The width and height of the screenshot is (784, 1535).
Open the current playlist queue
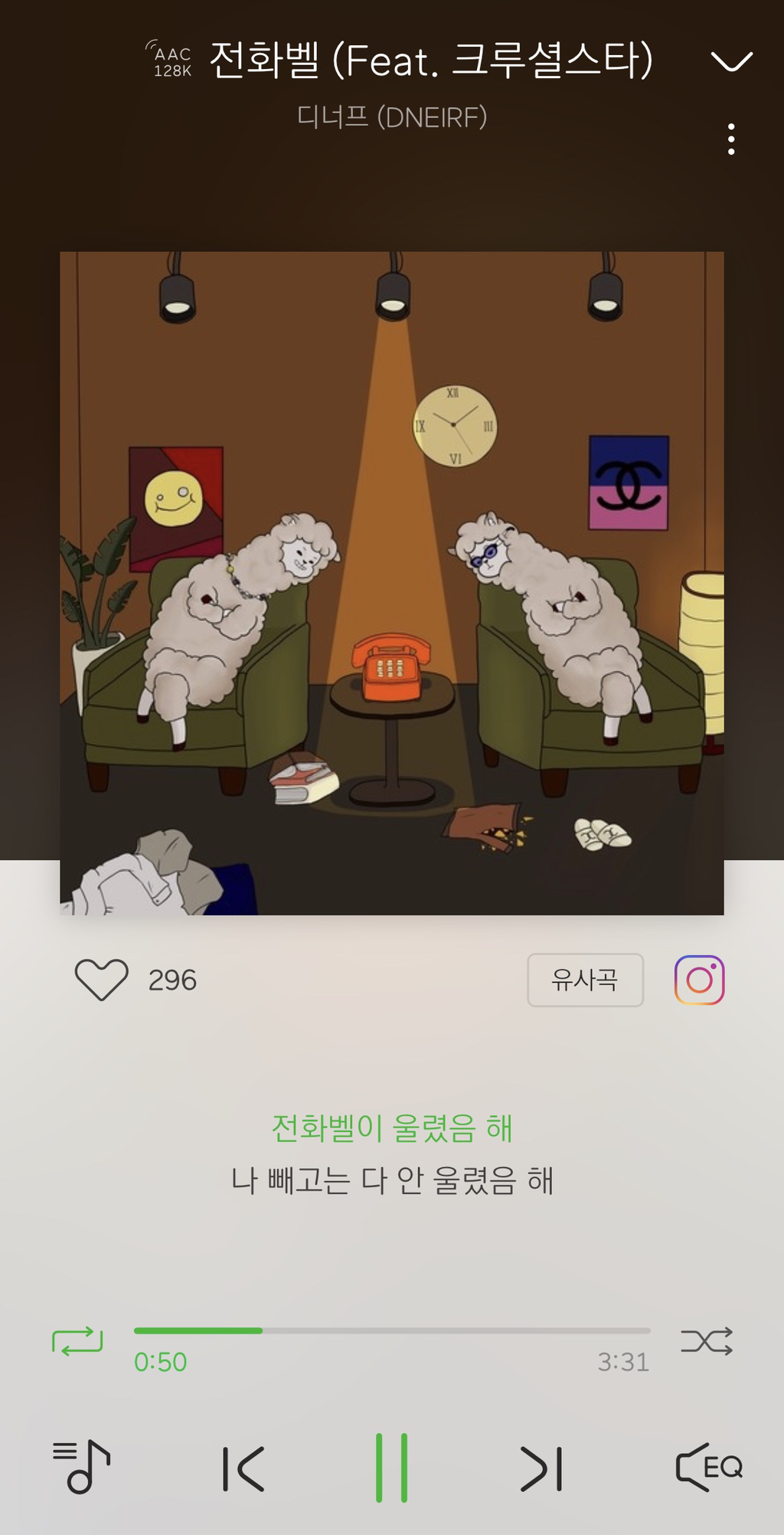[81, 1467]
